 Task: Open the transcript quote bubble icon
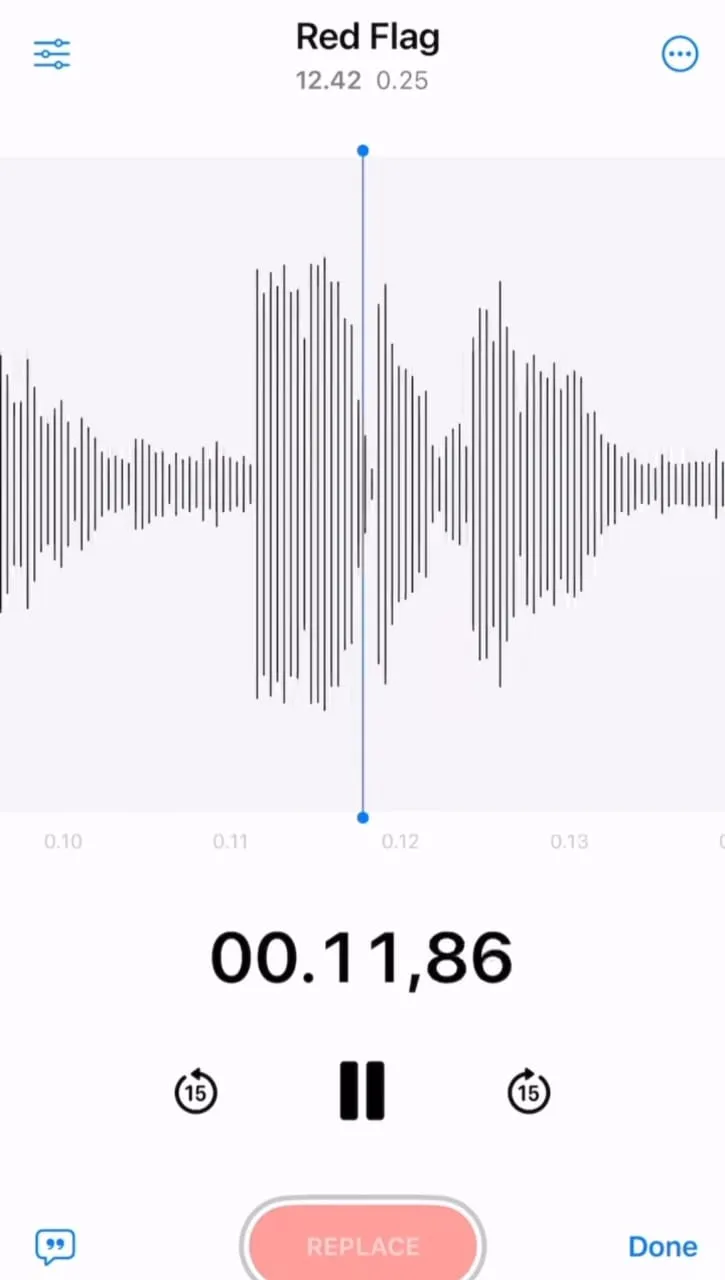tap(55, 1246)
